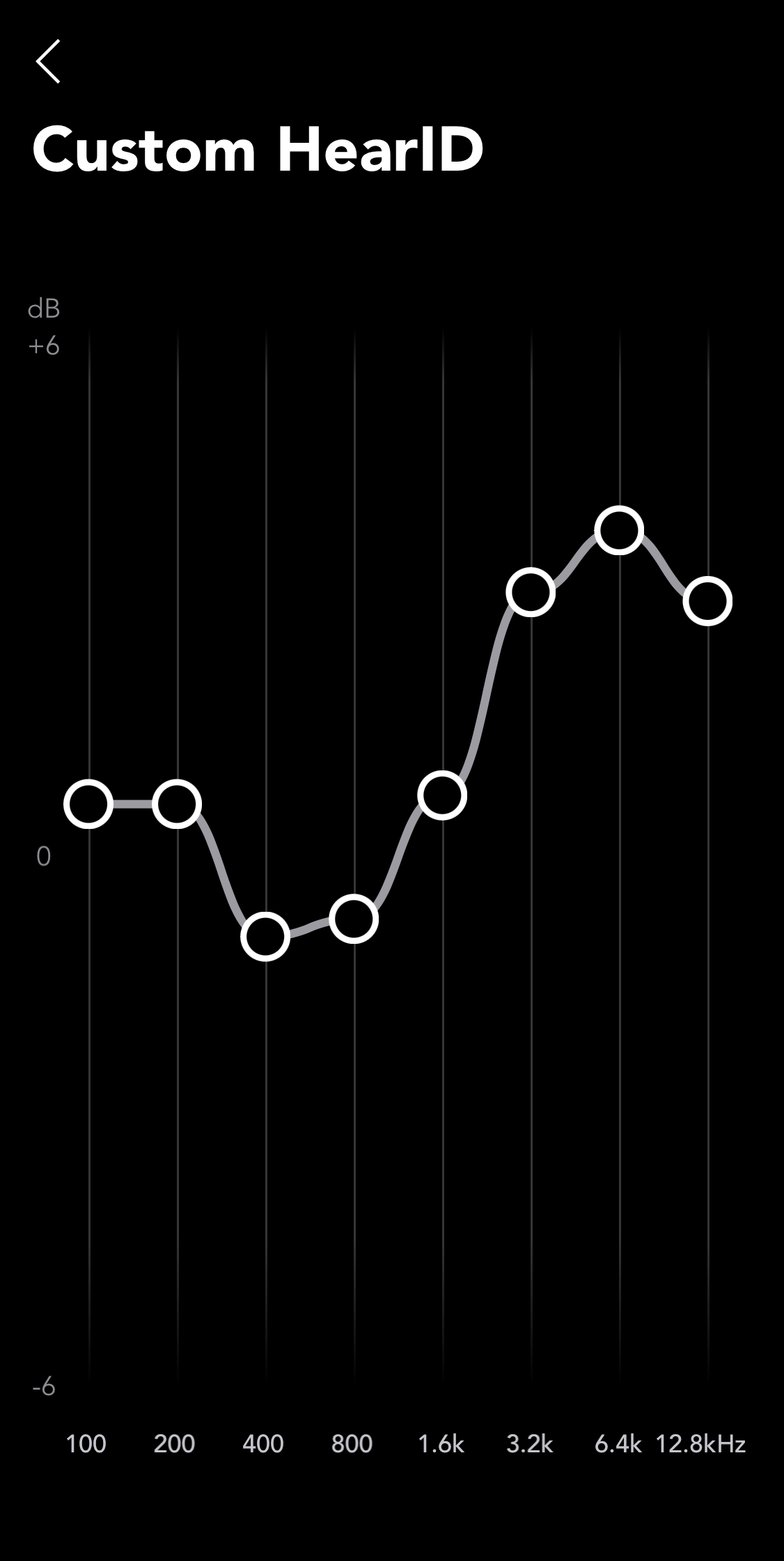
Task: Tap the 200 Hz equalizer handle
Action: click(x=177, y=804)
